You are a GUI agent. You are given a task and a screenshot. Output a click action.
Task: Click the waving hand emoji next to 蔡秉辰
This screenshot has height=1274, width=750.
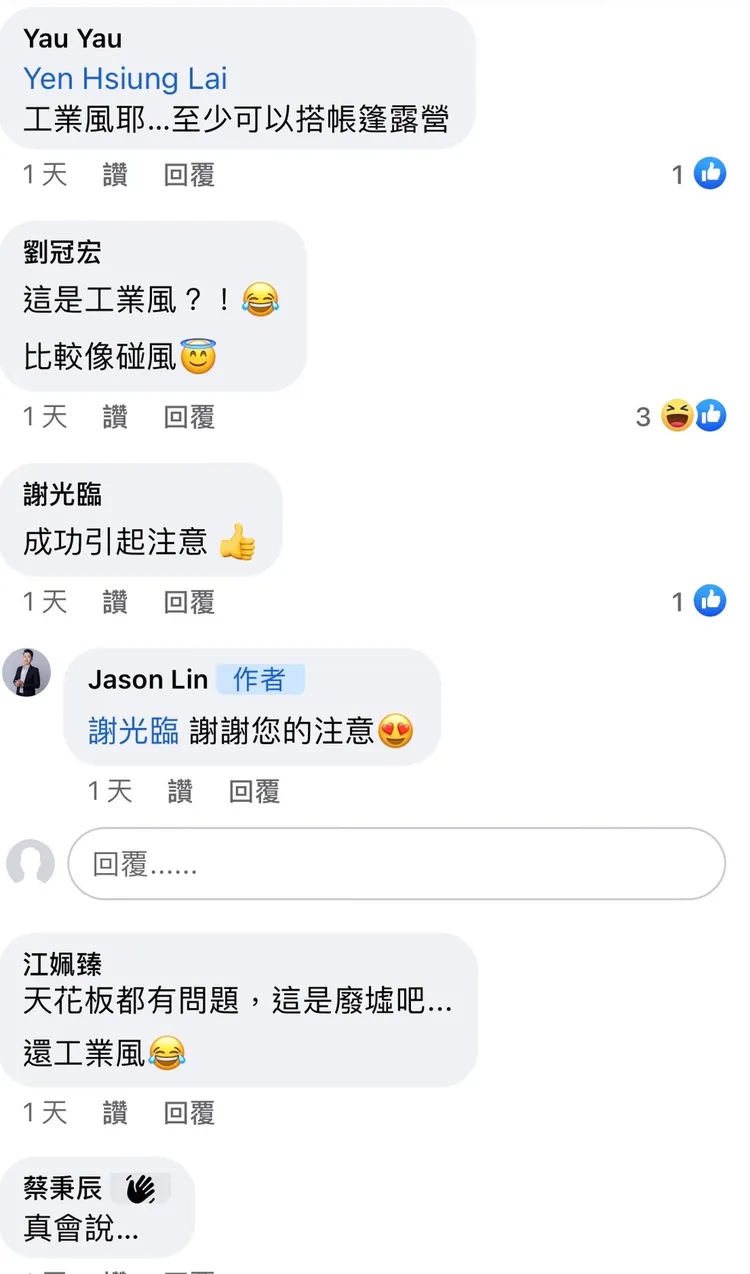[x=142, y=1187]
